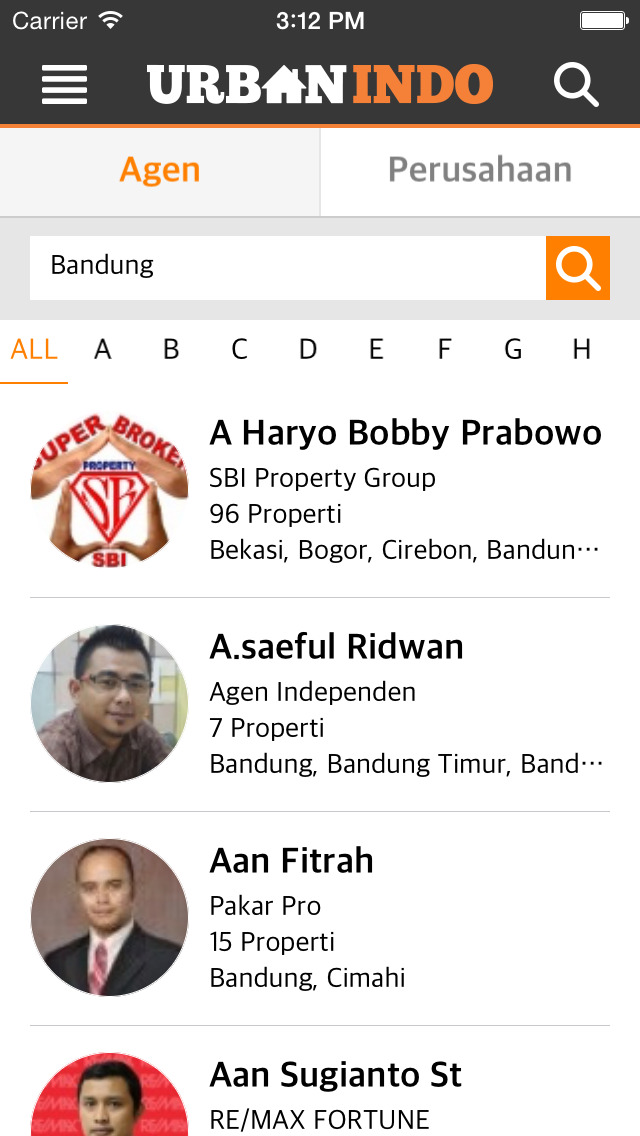Filter agents by letter F

444,351
